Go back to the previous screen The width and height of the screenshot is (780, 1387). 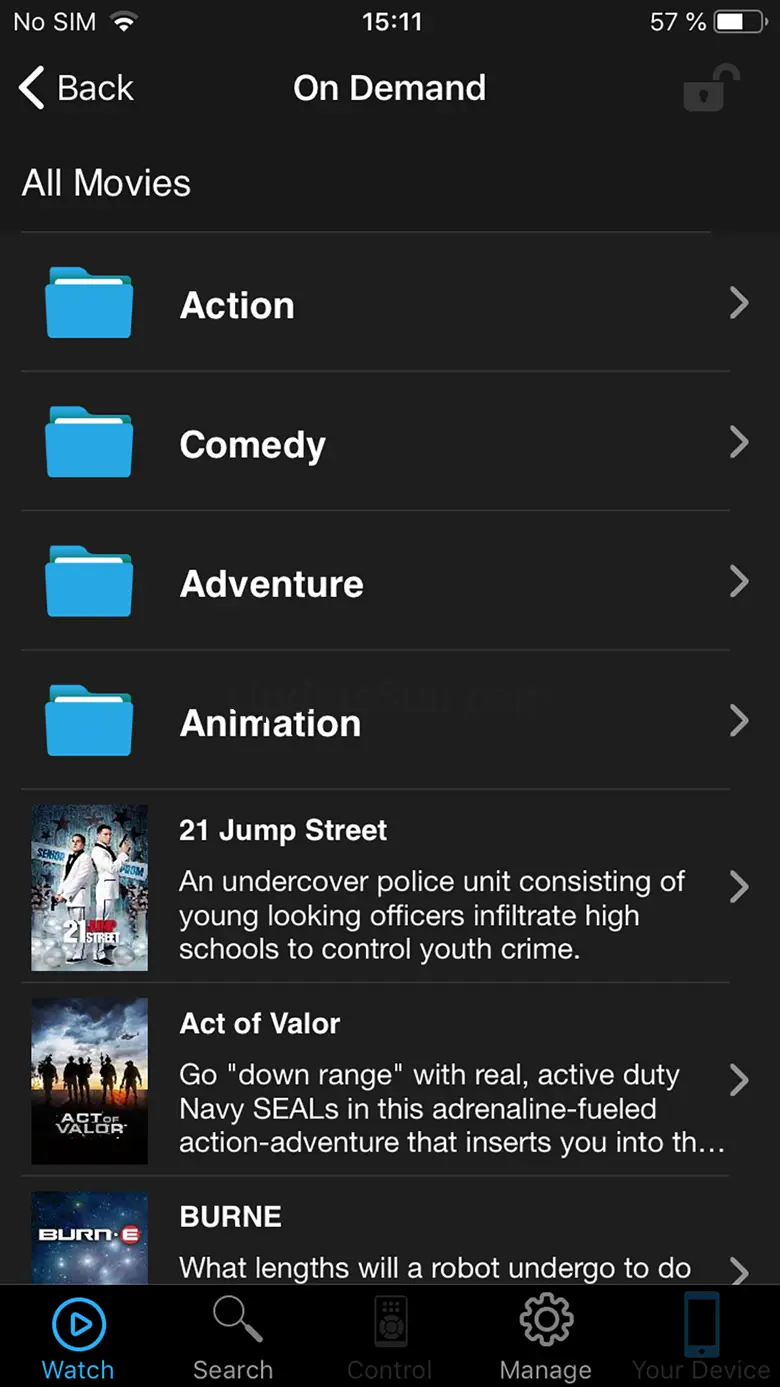pyautogui.click(x=76, y=88)
